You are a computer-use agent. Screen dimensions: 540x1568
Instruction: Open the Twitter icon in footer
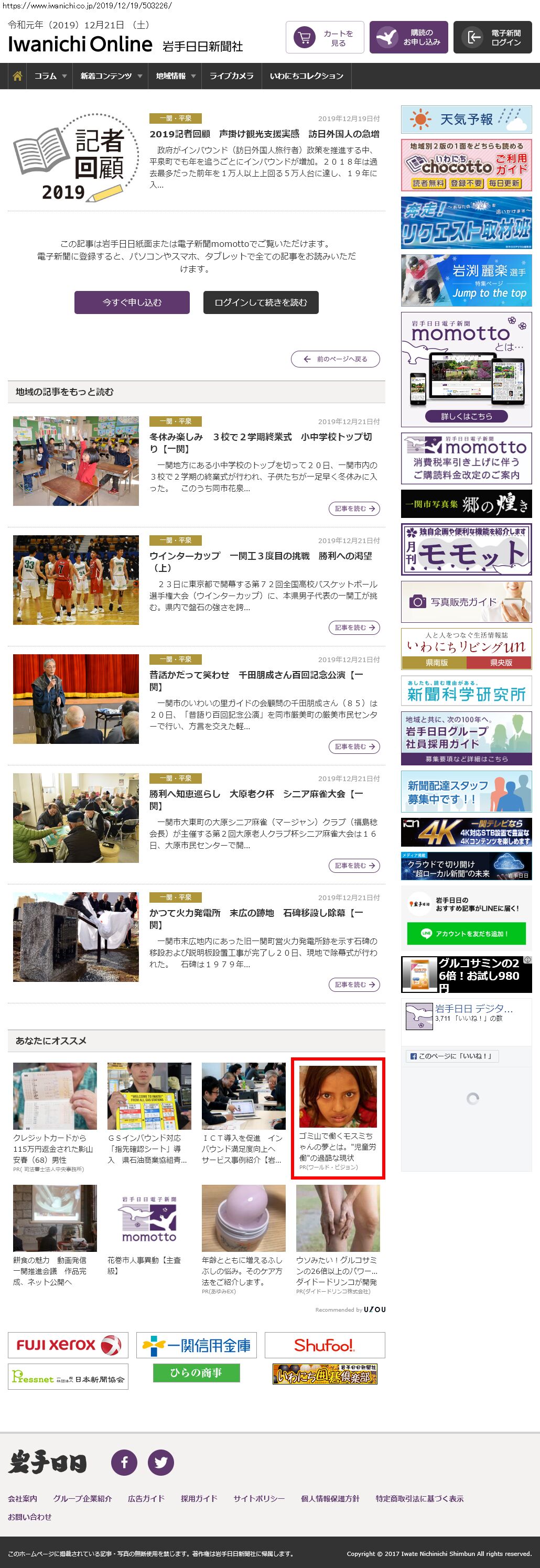pos(161,1463)
